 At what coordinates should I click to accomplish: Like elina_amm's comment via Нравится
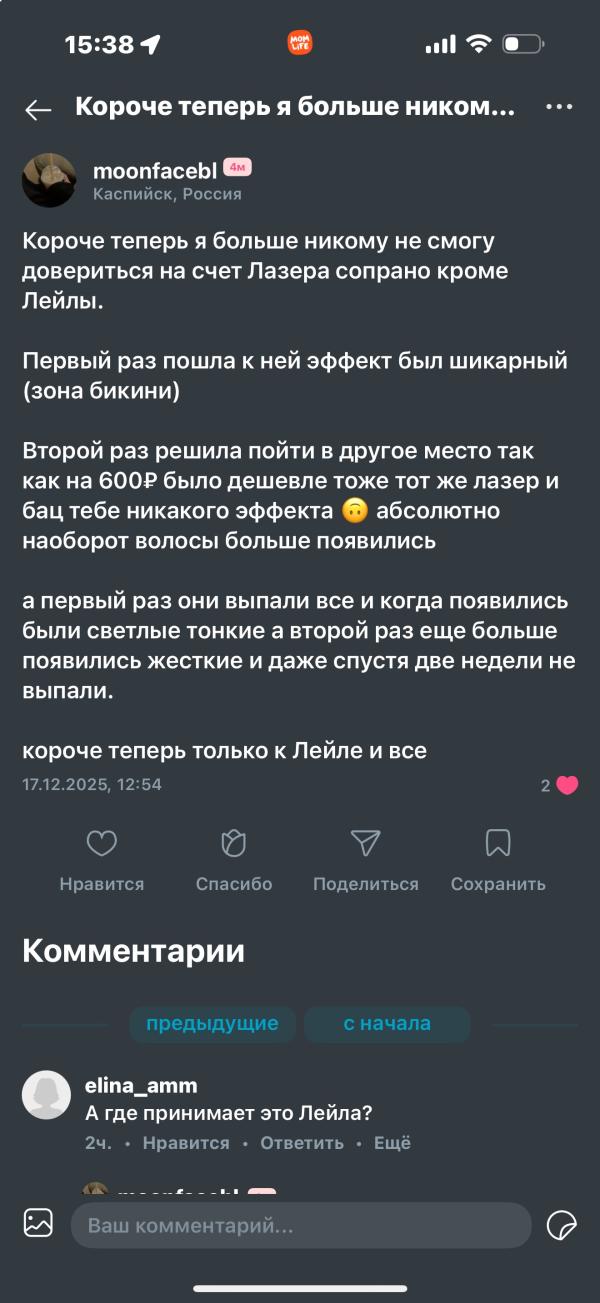coord(186,1143)
